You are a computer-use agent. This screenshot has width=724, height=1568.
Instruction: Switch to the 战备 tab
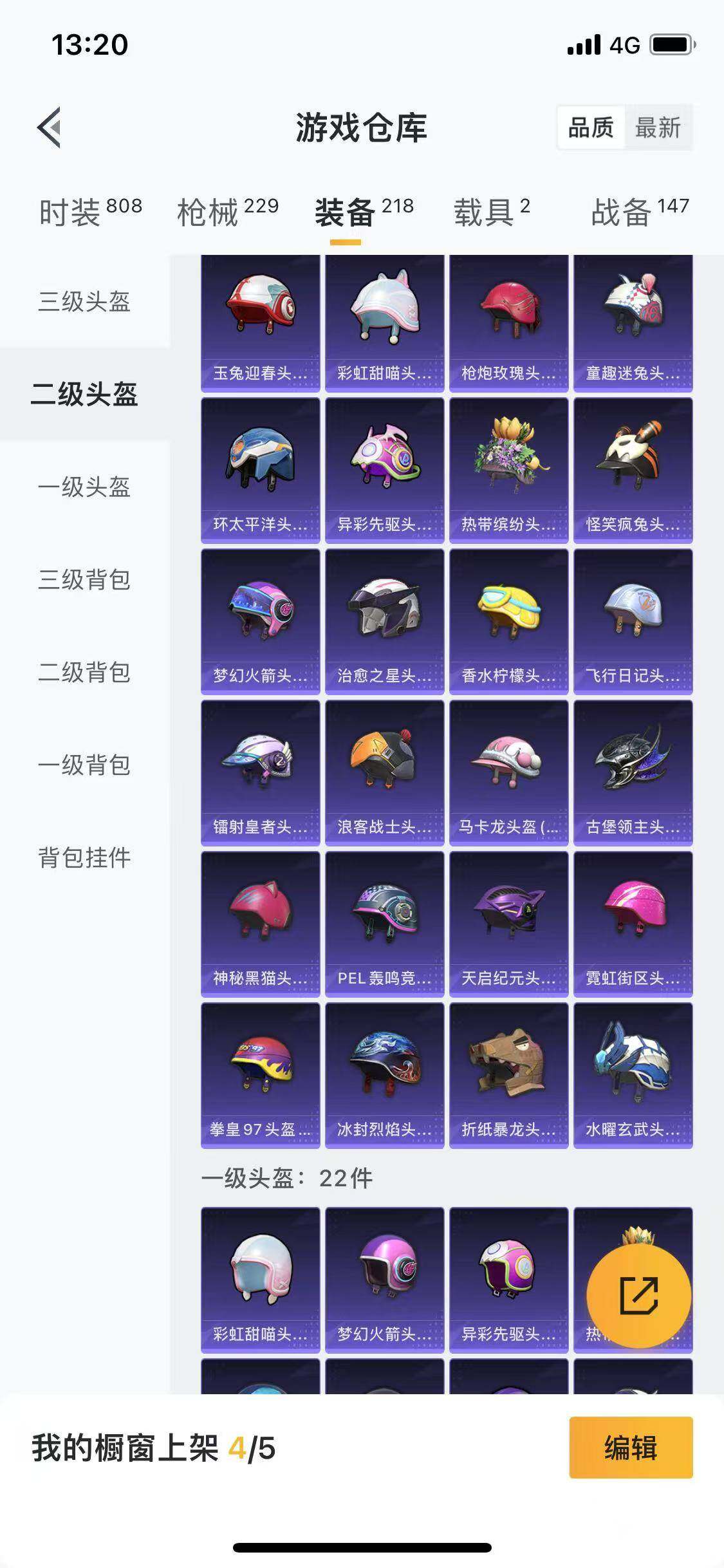[640, 212]
